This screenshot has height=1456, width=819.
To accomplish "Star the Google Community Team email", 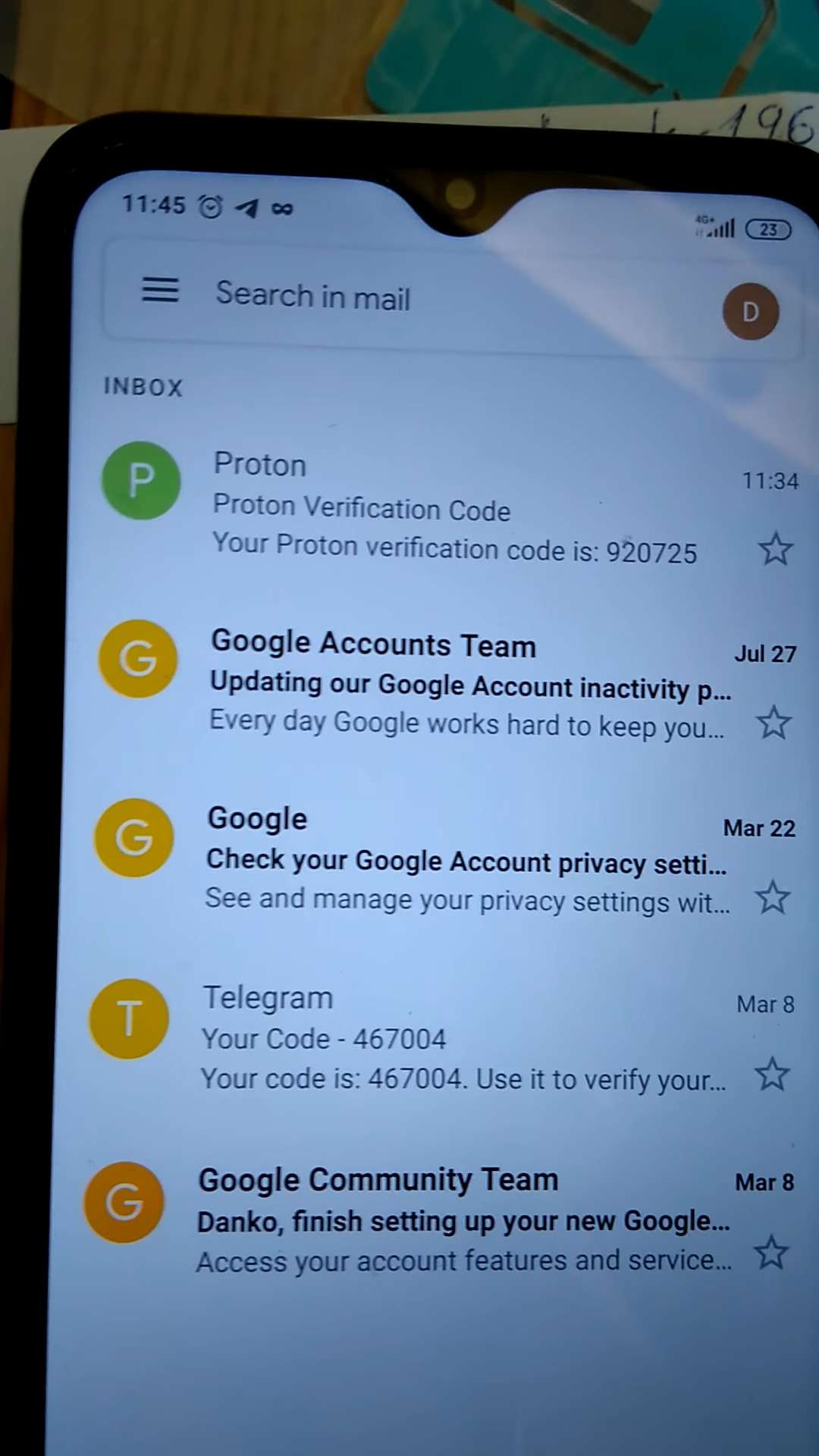I will click(771, 1253).
